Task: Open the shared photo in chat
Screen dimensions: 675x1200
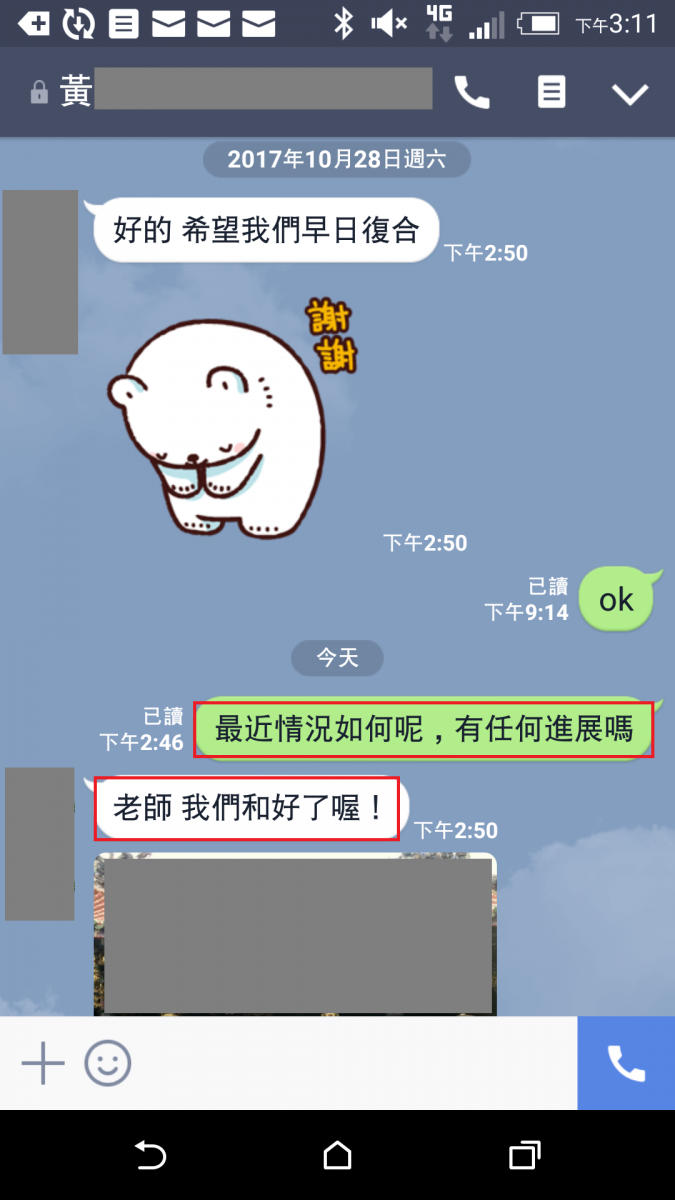Action: pyautogui.click(x=295, y=934)
